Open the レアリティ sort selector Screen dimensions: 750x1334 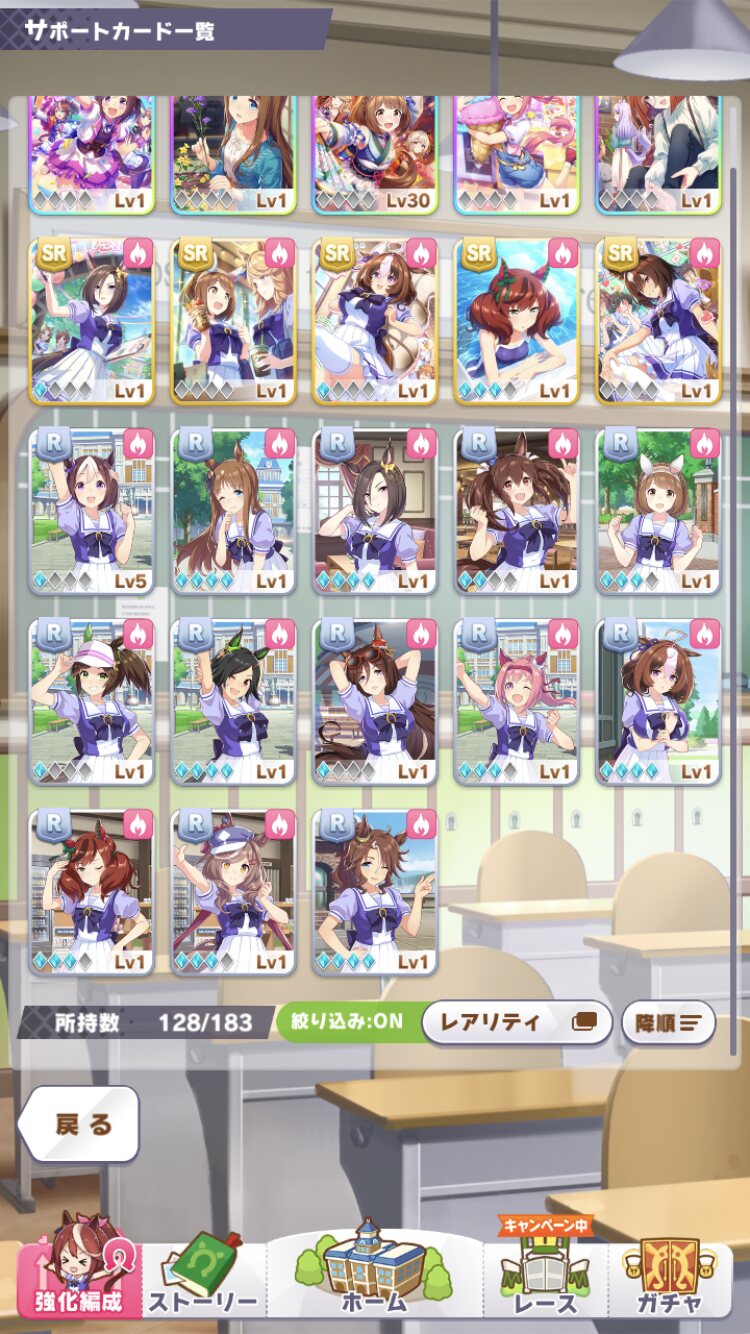tap(517, 1023)
